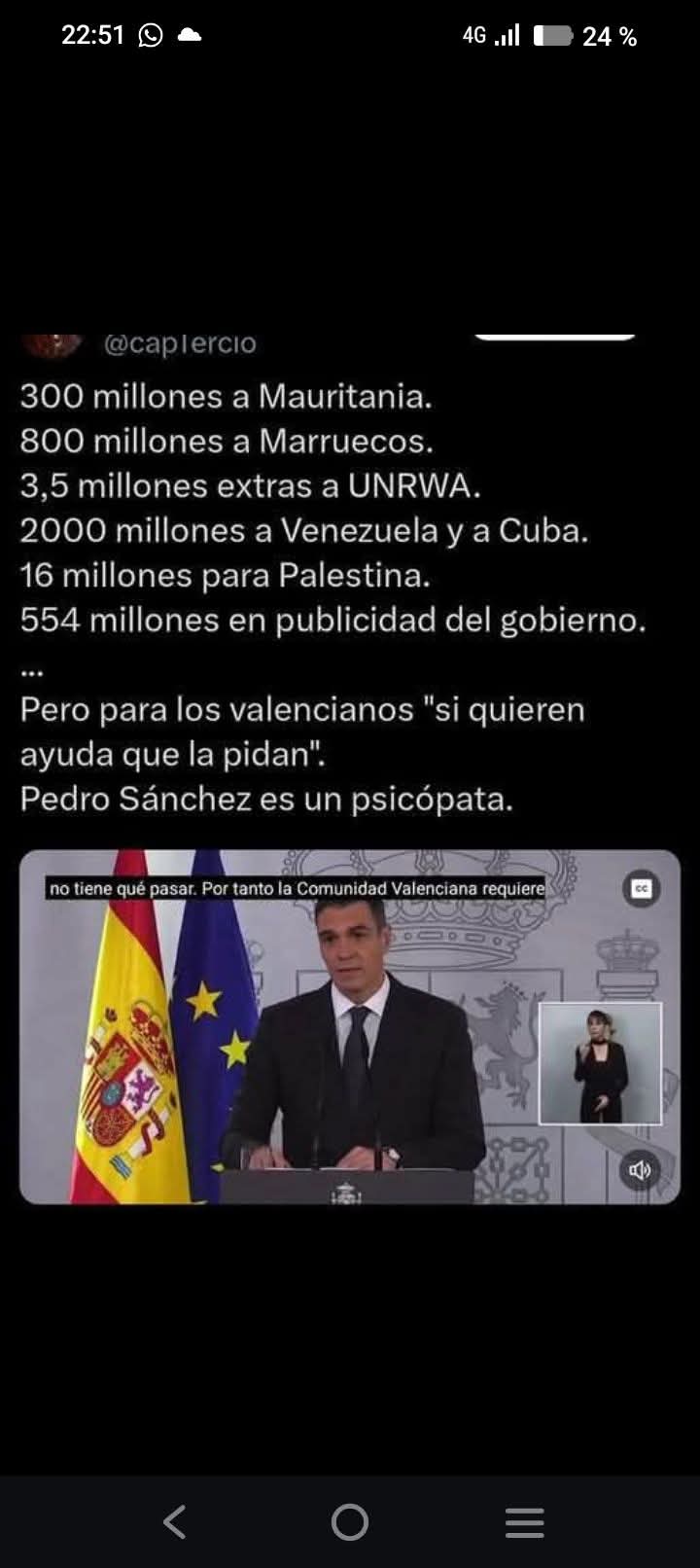Go to the home screen
Image resolution: width=700 pixels, height=1568 pixels.
[x=350, y=1522]
